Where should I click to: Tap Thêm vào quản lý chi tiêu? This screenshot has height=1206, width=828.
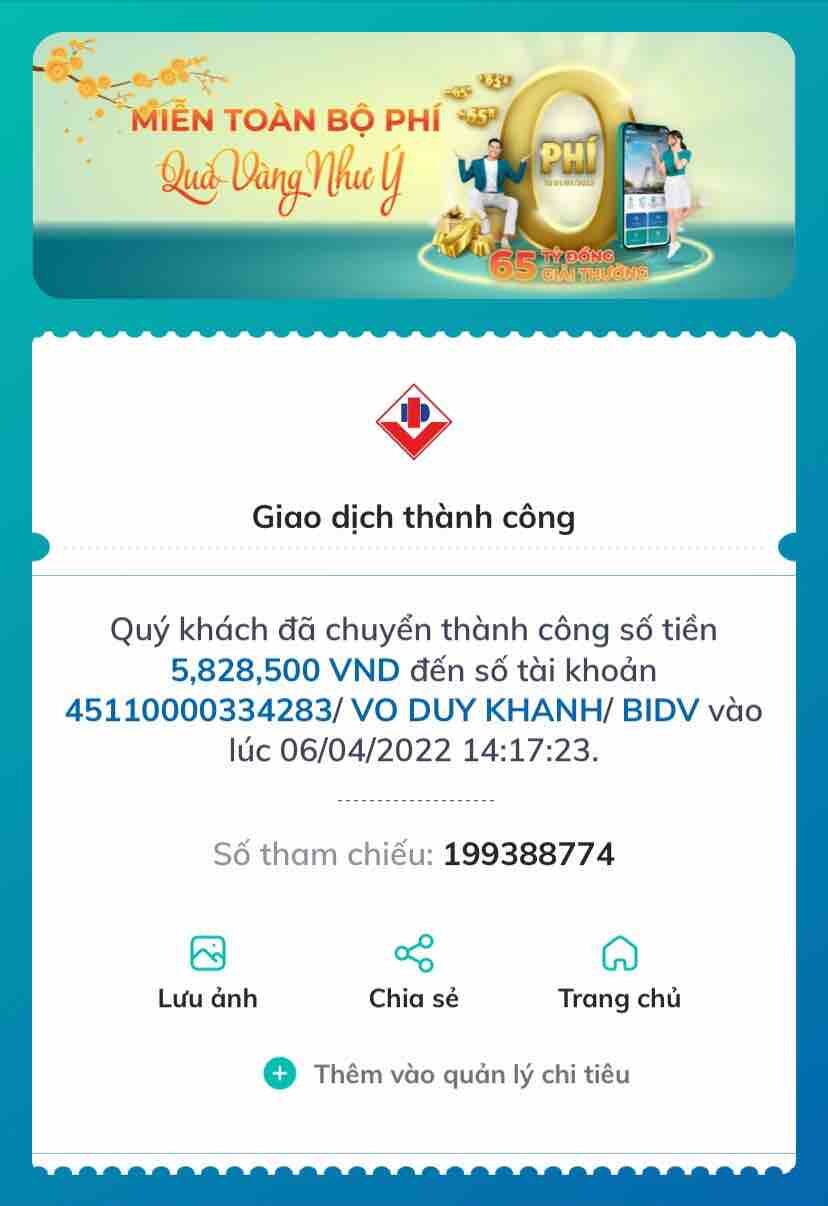447,1074
